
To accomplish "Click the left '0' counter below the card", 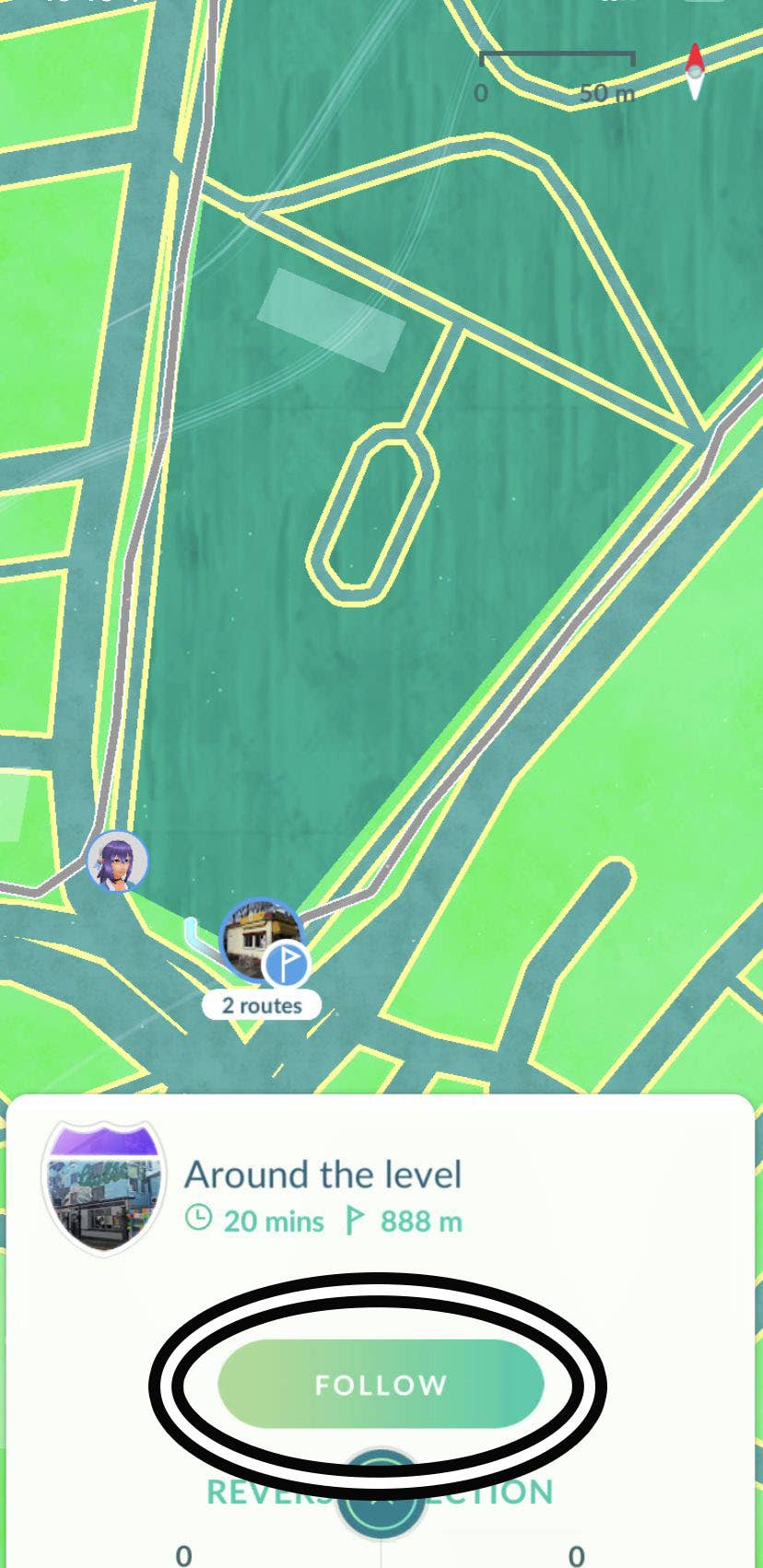I will 182,1555.
